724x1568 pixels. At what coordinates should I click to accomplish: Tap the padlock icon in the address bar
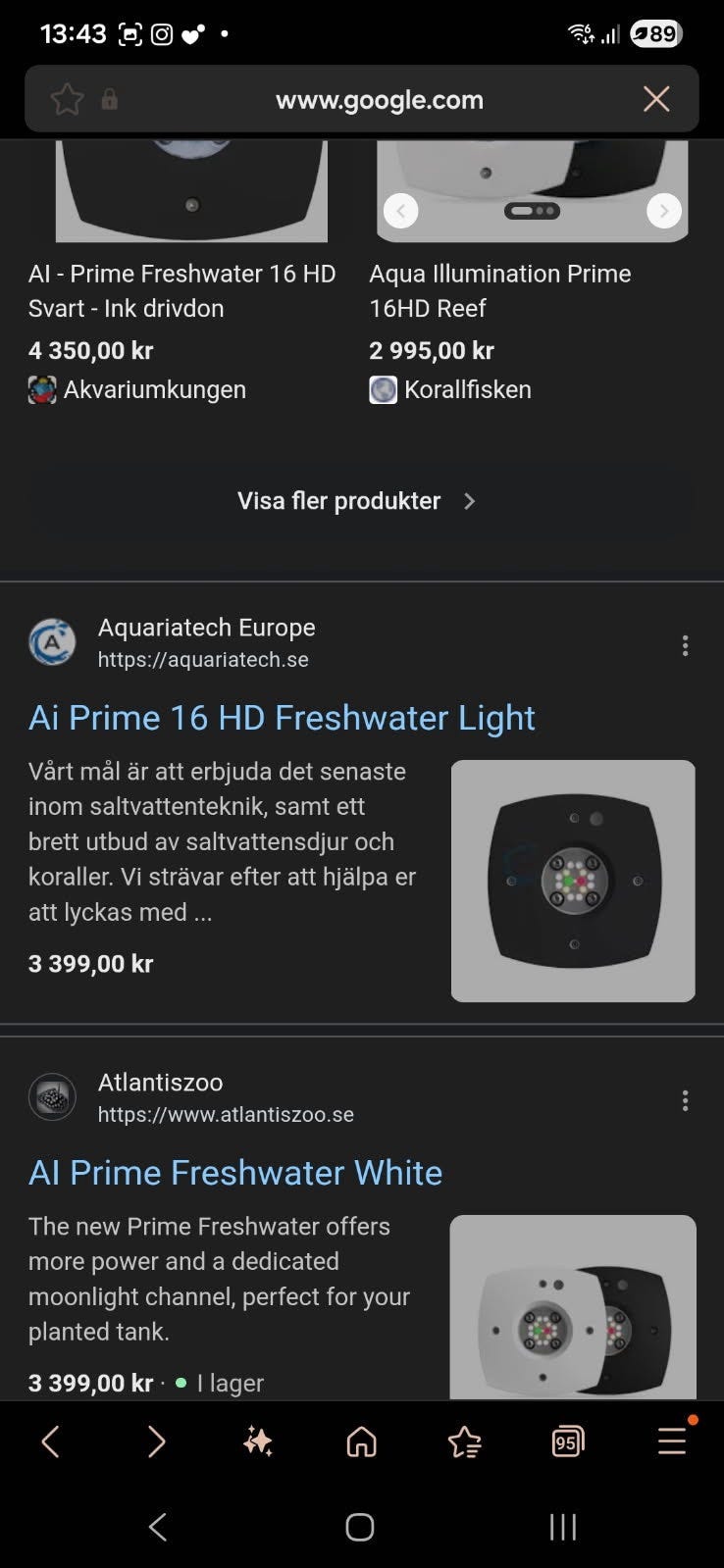coord(111,99)
